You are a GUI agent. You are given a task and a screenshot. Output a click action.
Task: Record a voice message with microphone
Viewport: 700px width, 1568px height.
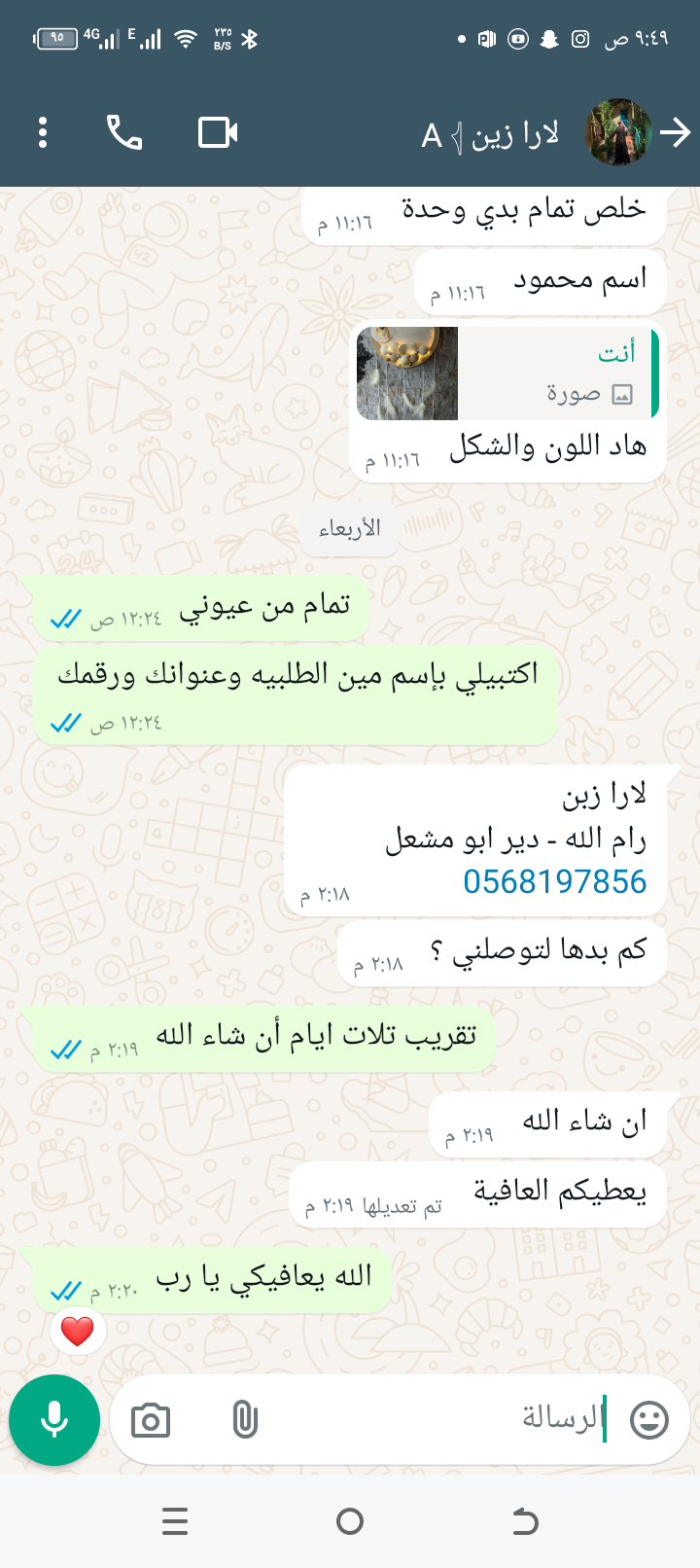(54, 1420)
